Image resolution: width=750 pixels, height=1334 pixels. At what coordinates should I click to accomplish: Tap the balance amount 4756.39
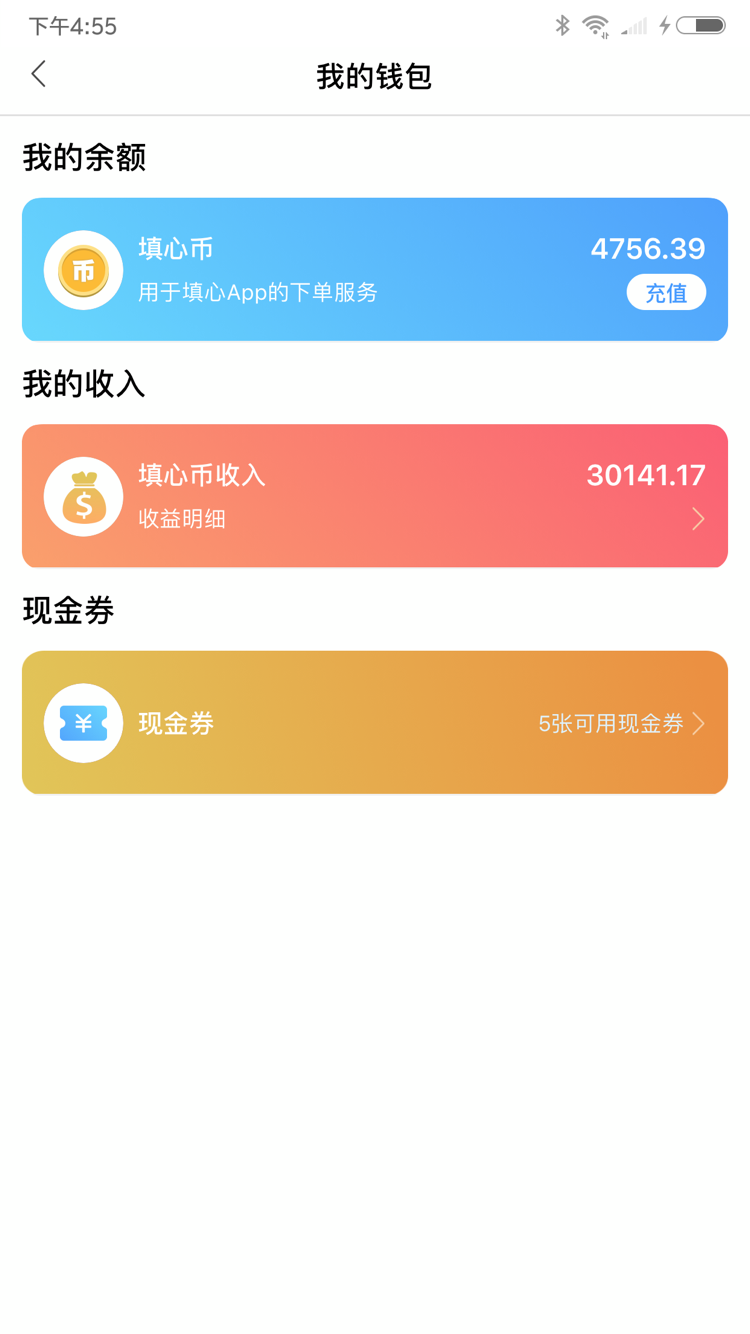[647, 248]
